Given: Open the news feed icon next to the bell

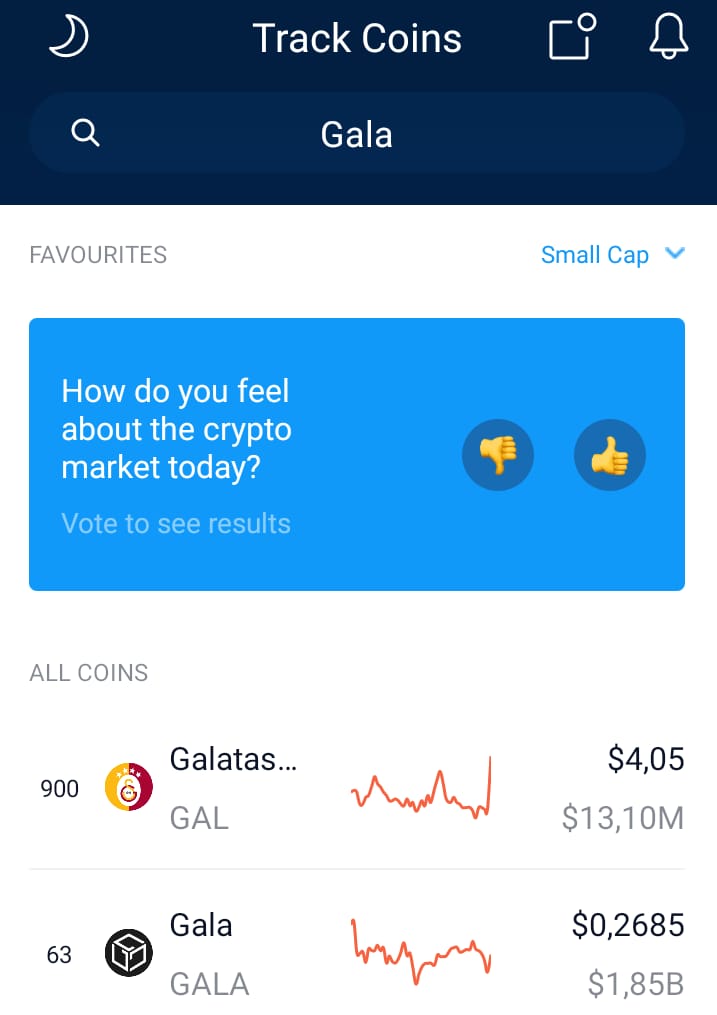Looking at the screenshot, I should tap(572, 37).
